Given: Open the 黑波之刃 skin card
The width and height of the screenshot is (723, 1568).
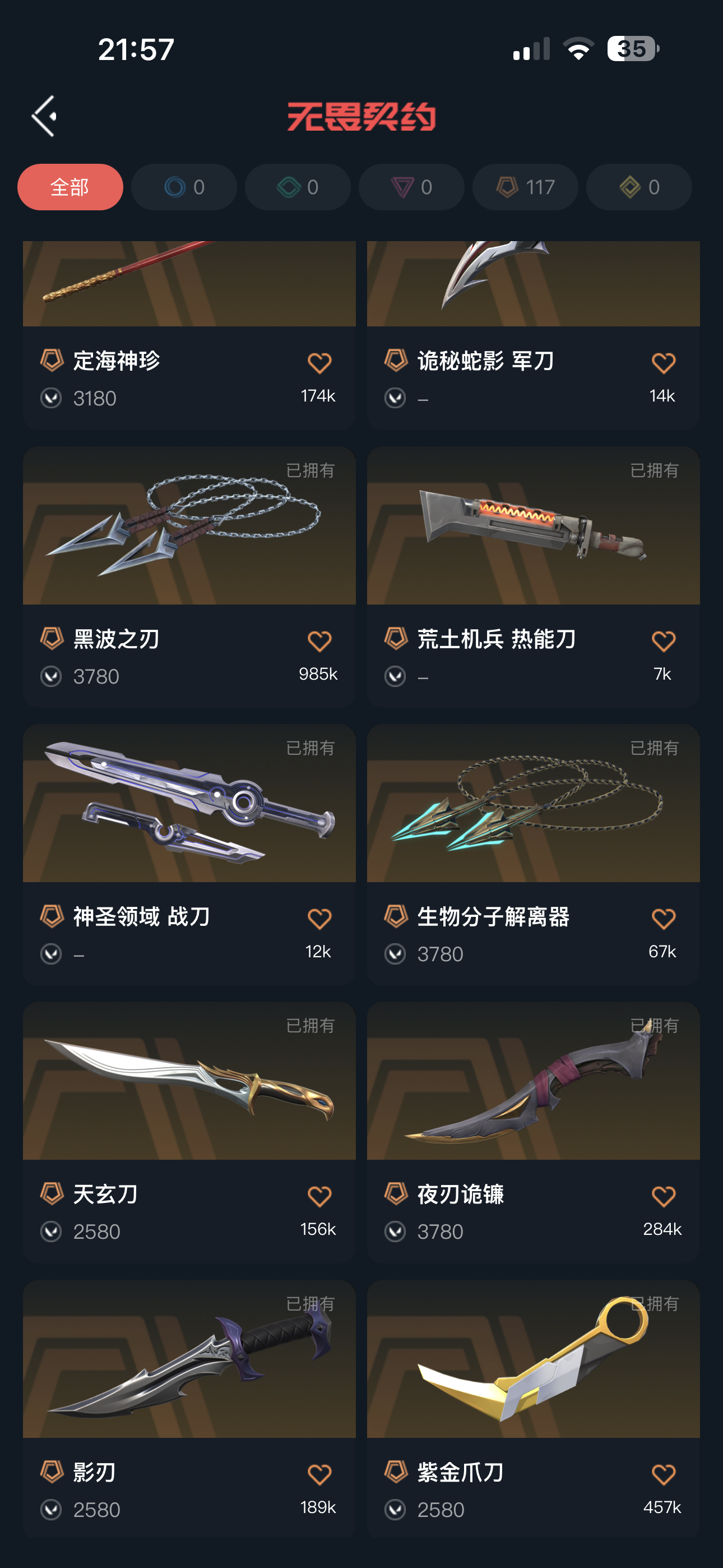Looking at the screenshot, I should coord(189,527).
